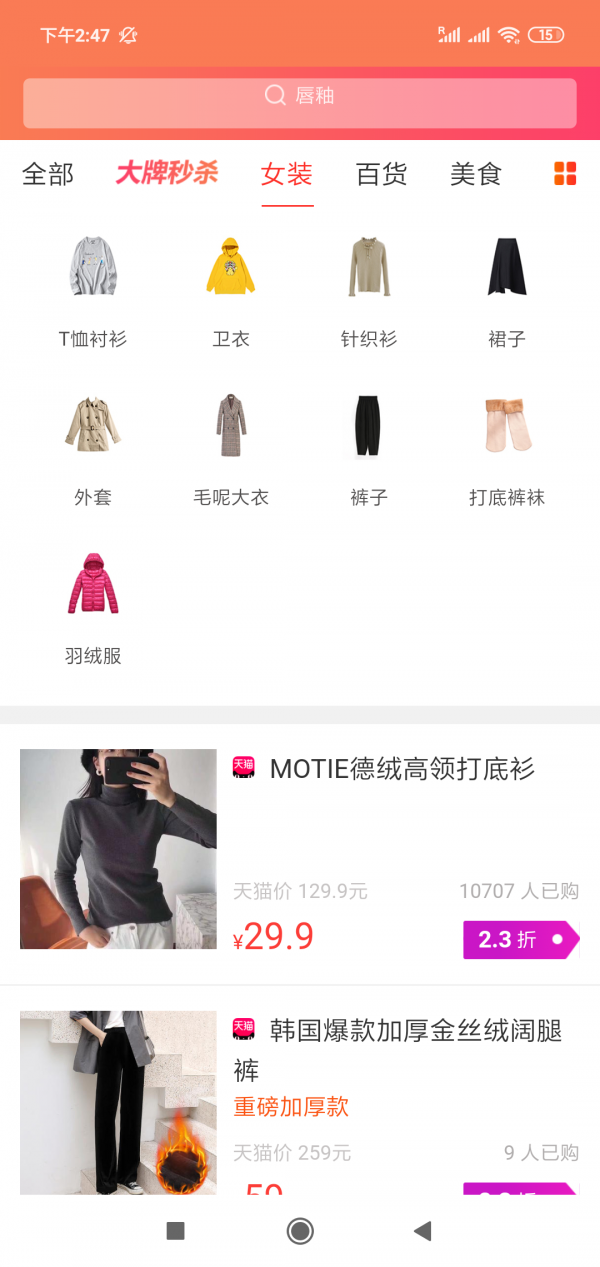Browse 毛呢大衣 items
Image resolution: width=600 pixels, height=1267 pixels.
(x=231, y=448)
